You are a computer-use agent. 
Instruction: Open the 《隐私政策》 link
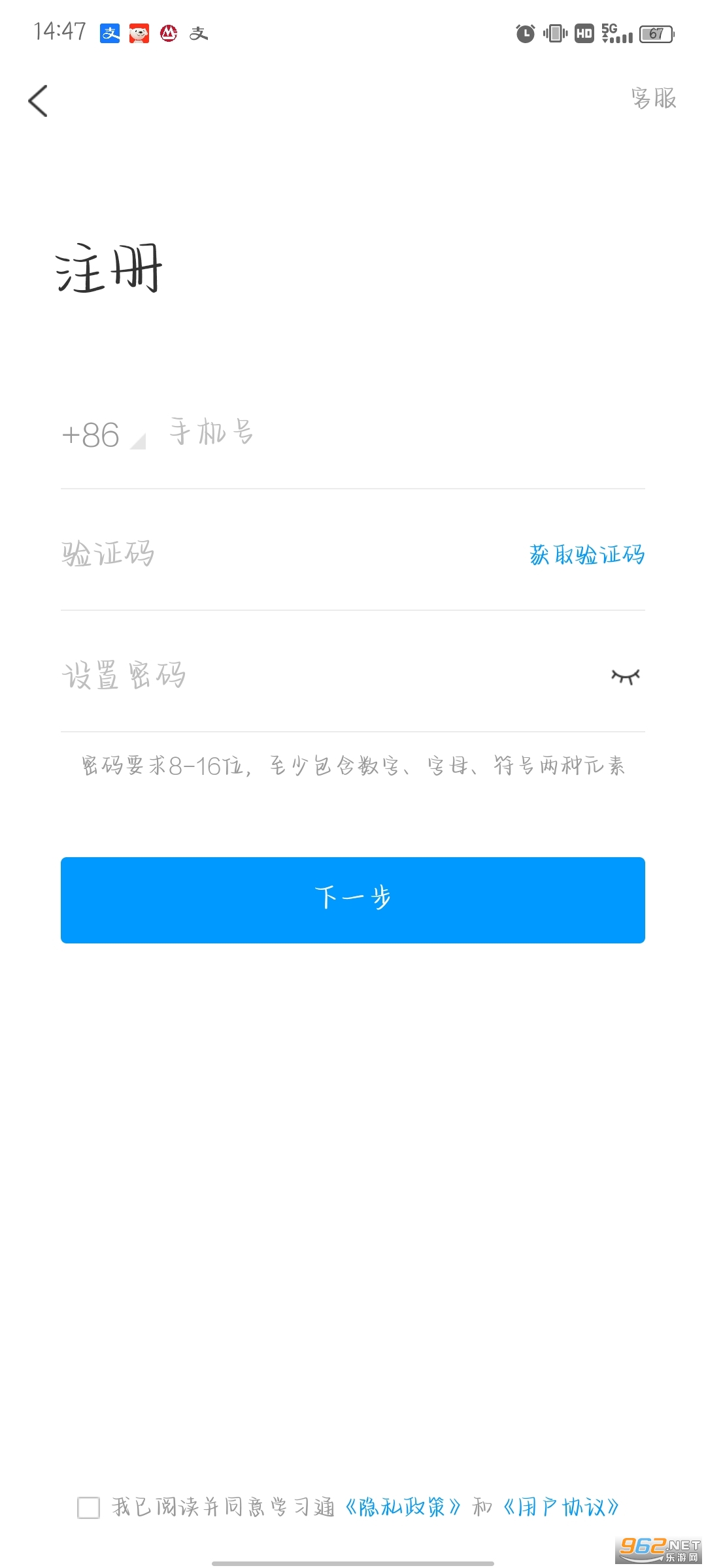tap(403, 1507)
